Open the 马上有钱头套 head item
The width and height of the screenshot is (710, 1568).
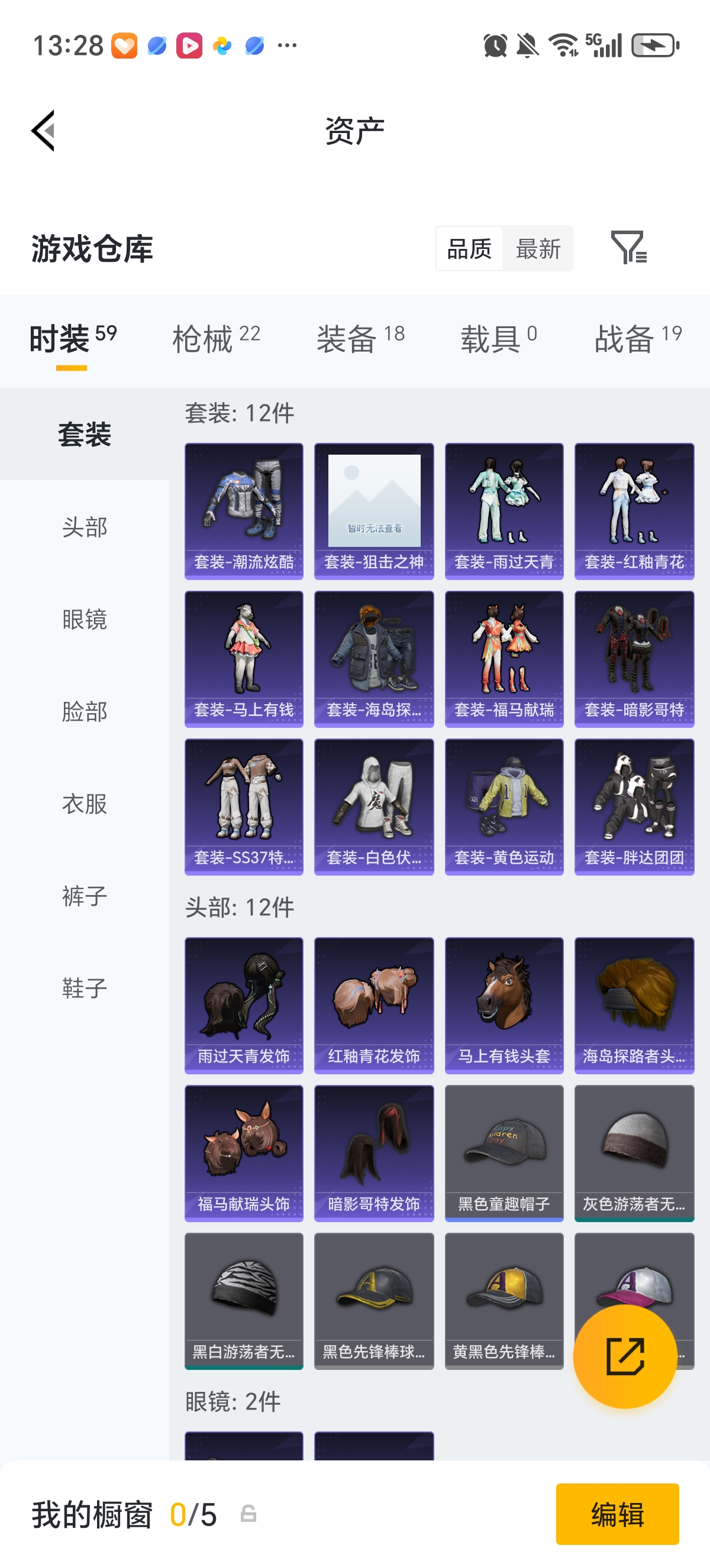pos(504,1006)
